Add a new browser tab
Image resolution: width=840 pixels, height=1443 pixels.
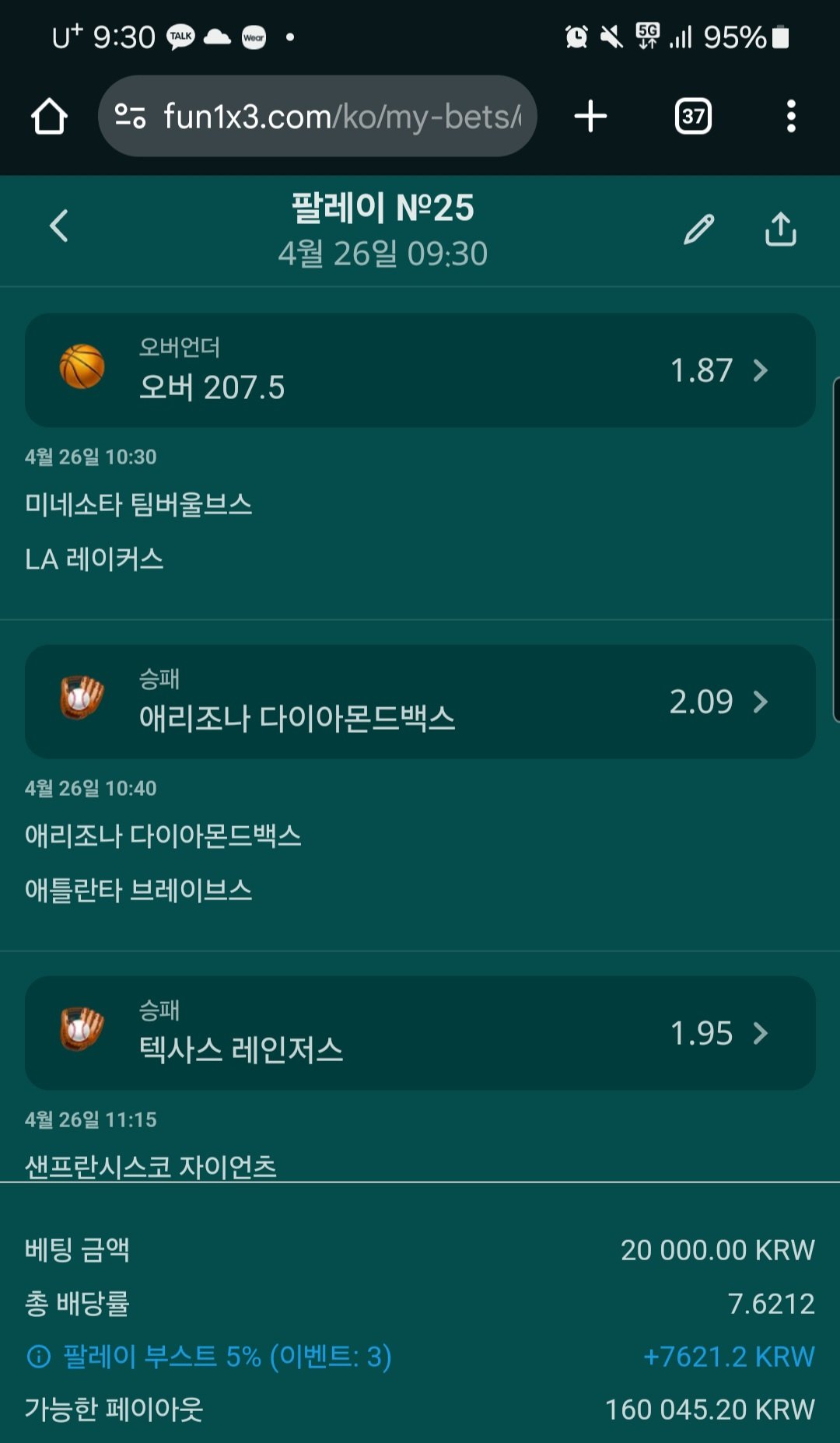pyautogui.click(x=590, y=117)
